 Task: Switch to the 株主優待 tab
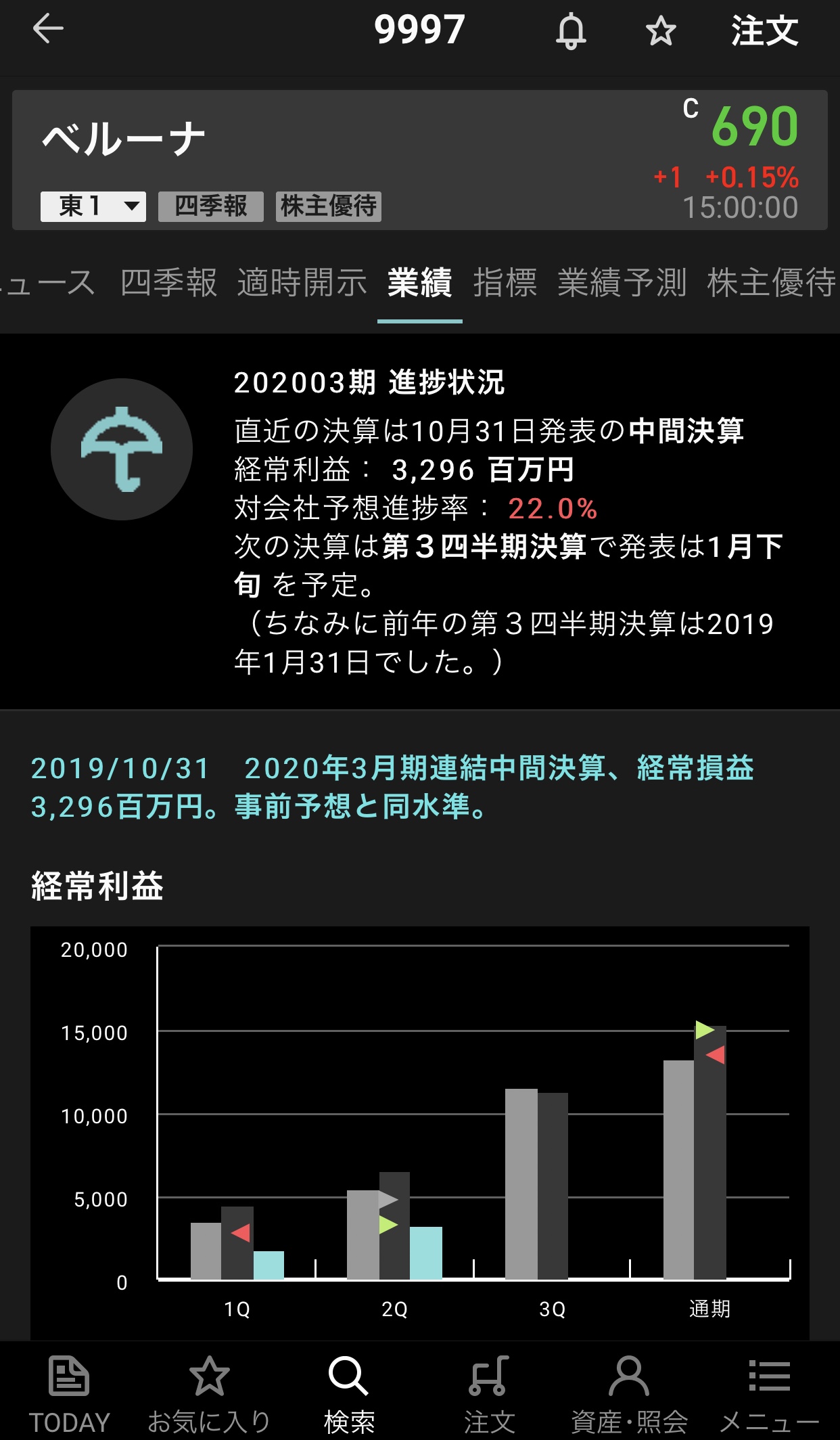(x=771, y=283)
